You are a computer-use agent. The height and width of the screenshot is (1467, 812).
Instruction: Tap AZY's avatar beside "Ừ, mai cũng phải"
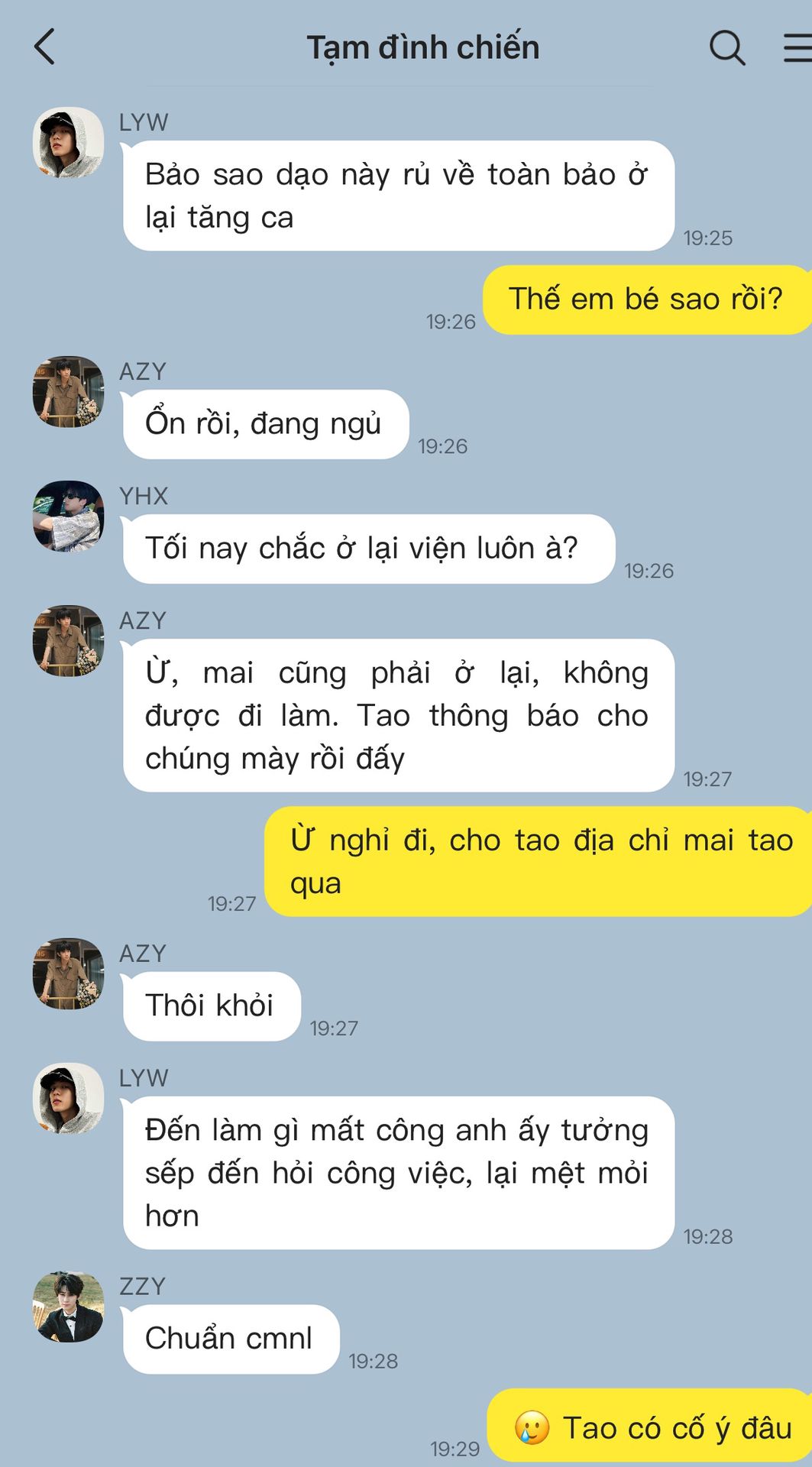tap(68, 640)
